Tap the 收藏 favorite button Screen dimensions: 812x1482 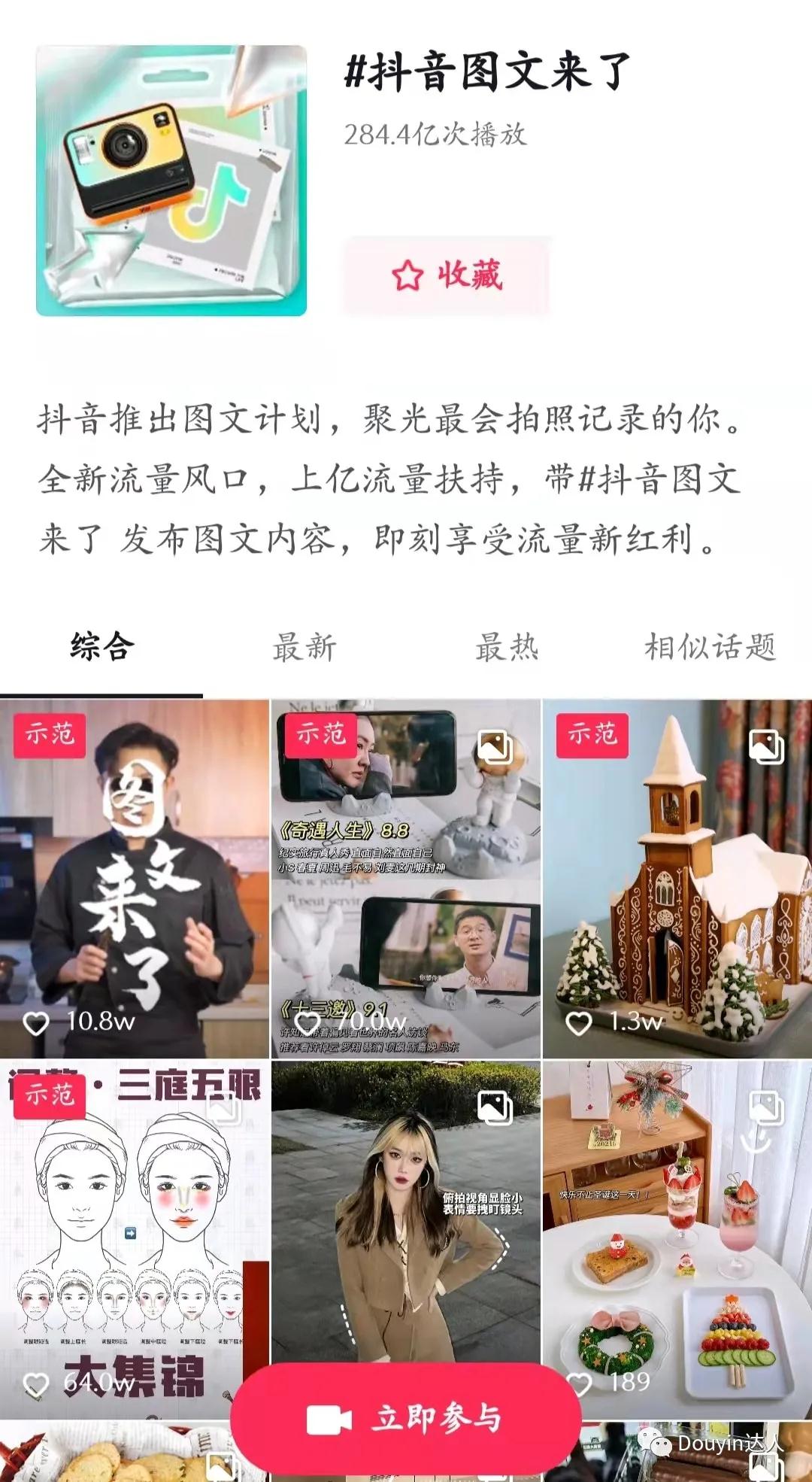447,275
